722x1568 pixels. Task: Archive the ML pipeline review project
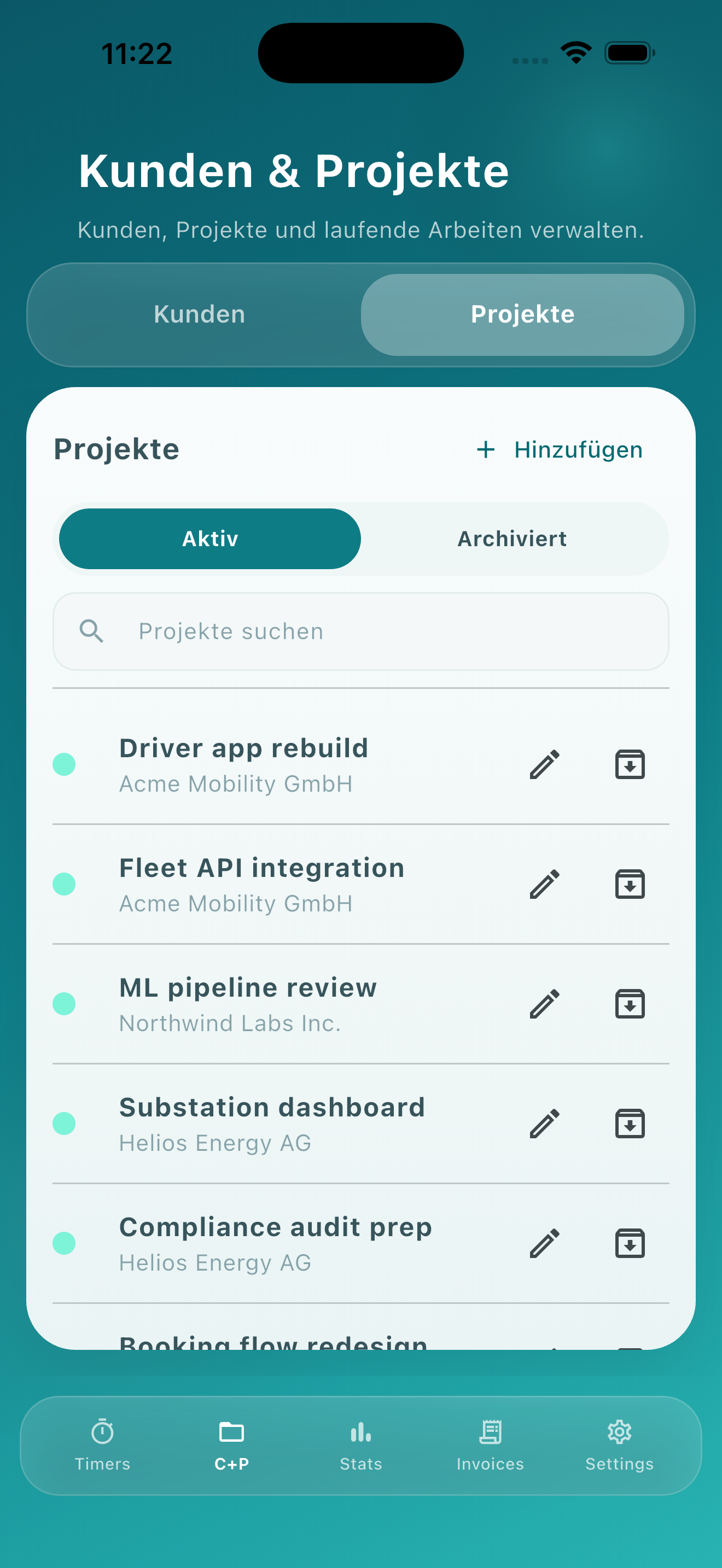click(630, 1004)
